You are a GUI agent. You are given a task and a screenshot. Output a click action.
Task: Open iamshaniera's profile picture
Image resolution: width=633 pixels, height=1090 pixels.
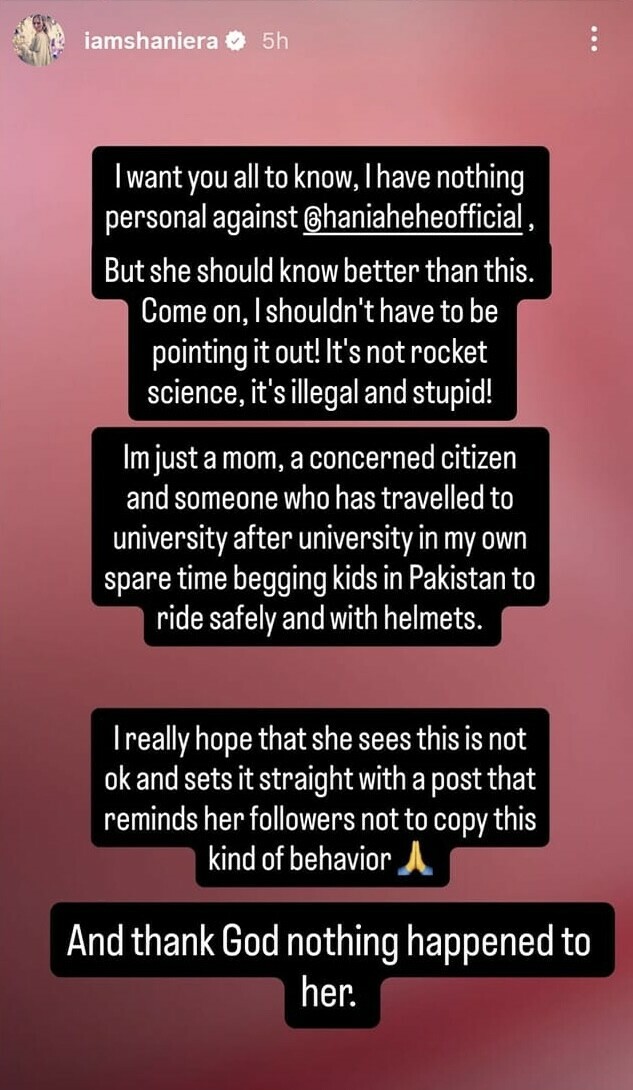38,41
